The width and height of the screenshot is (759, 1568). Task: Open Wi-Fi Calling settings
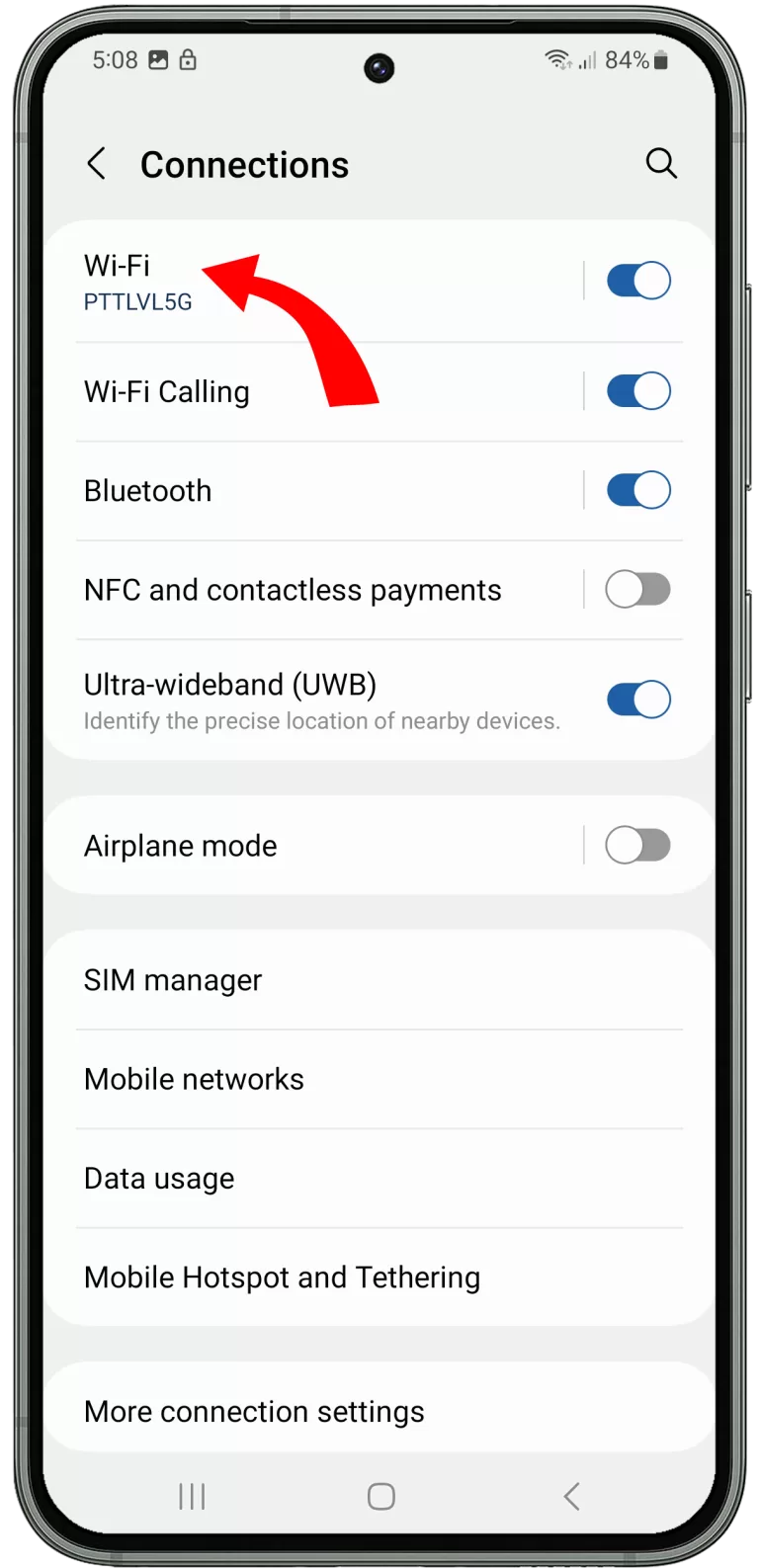click(x=312, y=392)
